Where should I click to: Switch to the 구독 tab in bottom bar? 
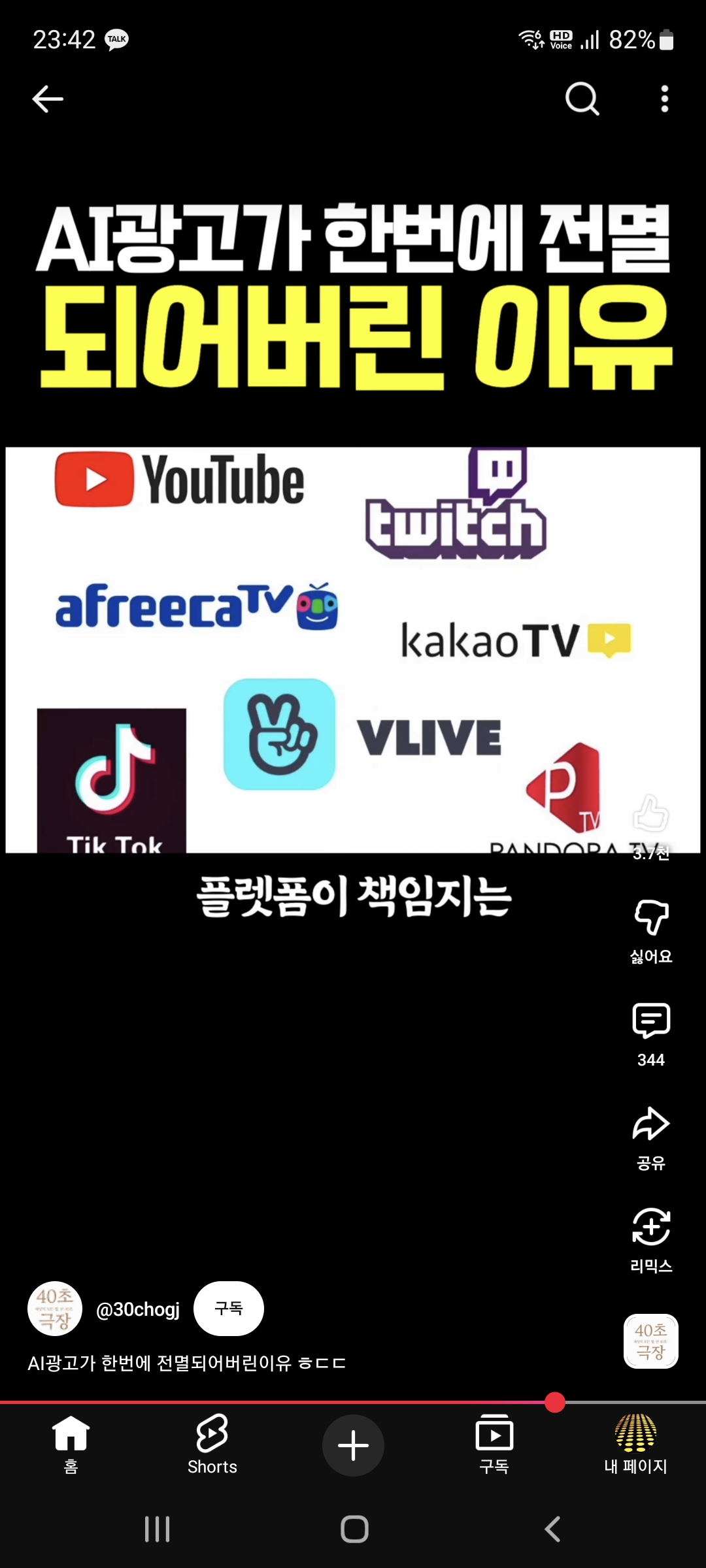pyautogui.click(x=494, y=1445)
